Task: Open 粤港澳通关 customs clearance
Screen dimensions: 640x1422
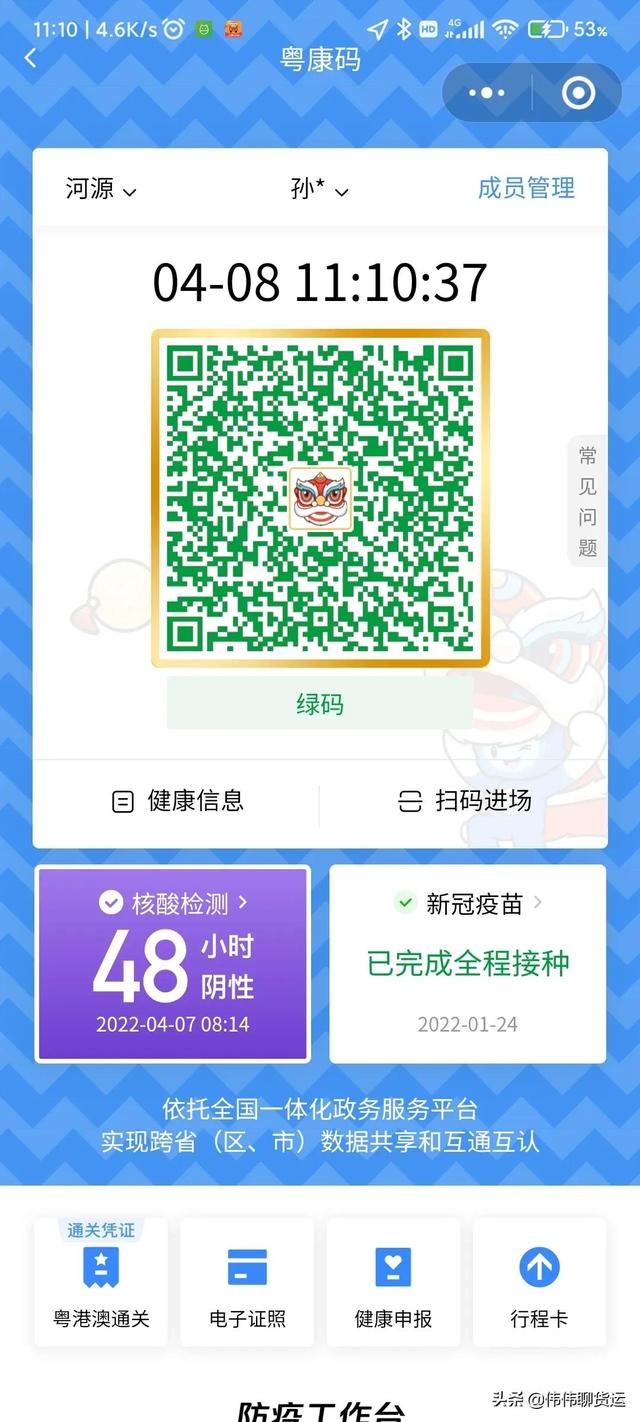Action: pos(101,1281)
